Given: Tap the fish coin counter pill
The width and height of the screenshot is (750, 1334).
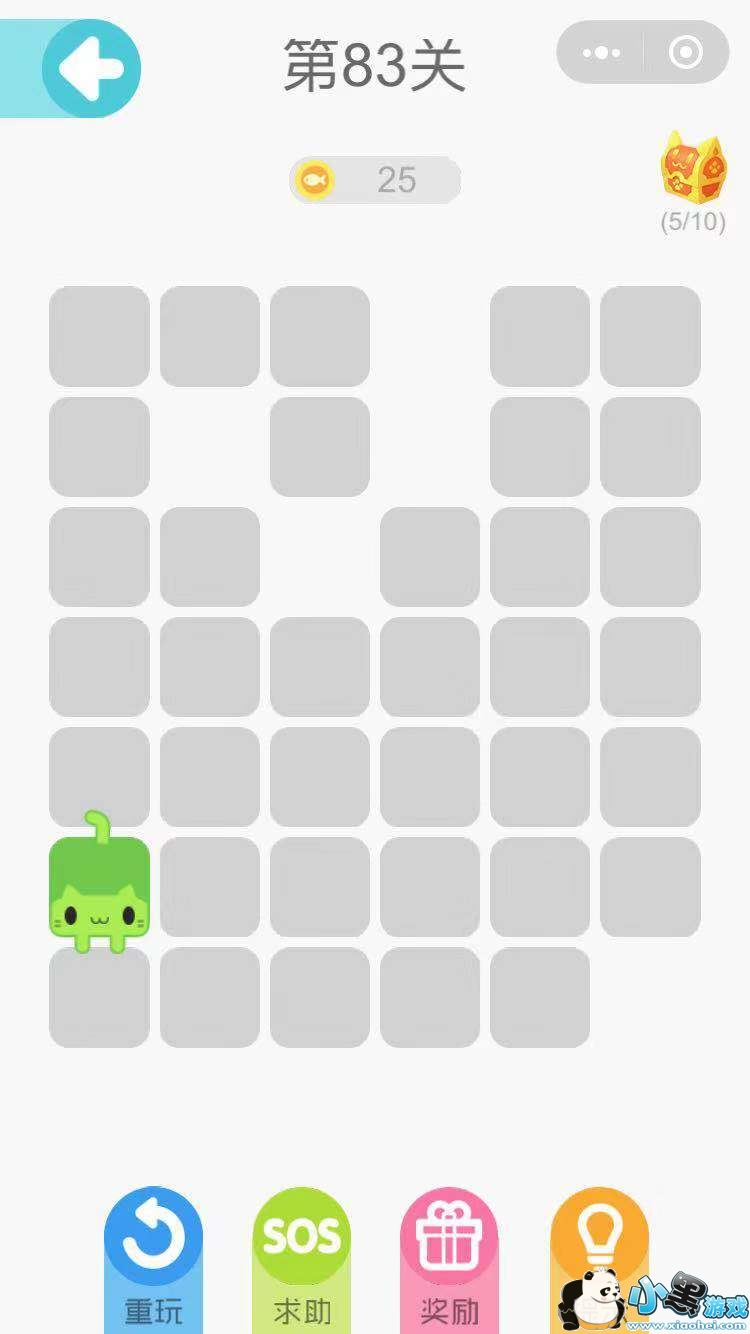Looking at the screenshot, I should click(x=375, y=180).
